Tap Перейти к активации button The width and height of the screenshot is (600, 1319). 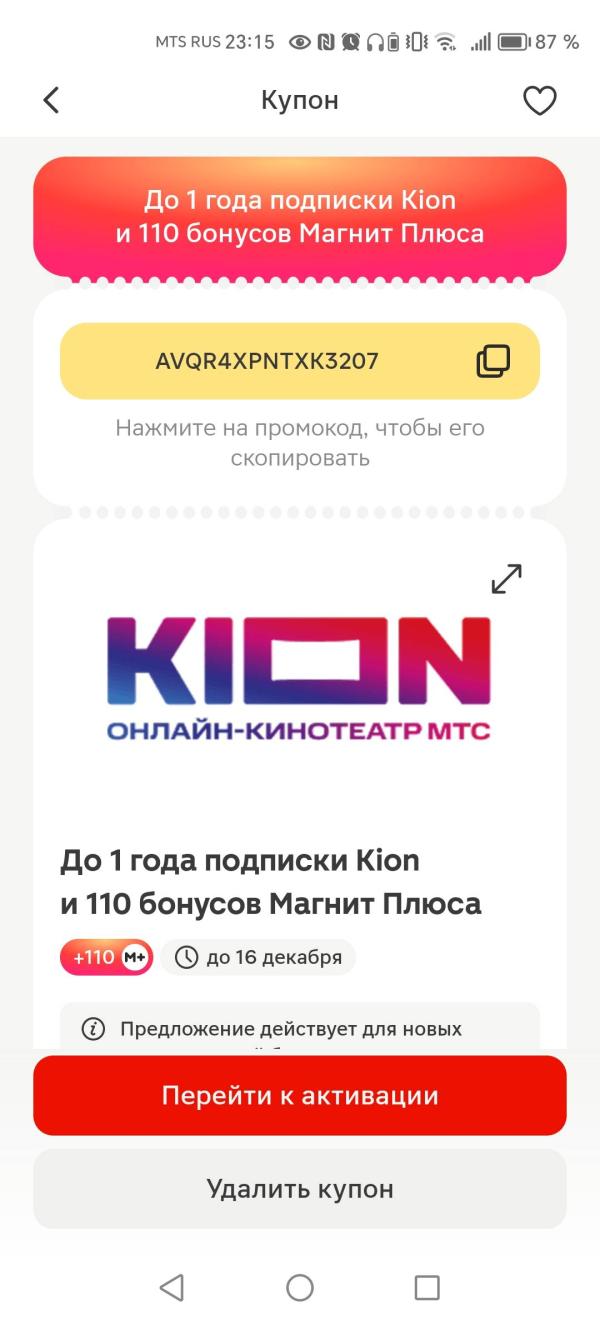point(300,1095)
